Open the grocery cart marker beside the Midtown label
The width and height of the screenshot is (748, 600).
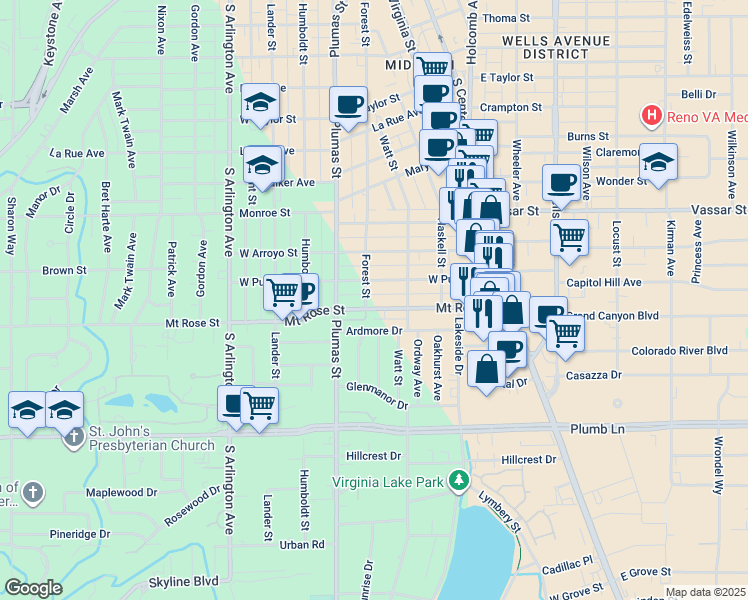pos(433,68)
